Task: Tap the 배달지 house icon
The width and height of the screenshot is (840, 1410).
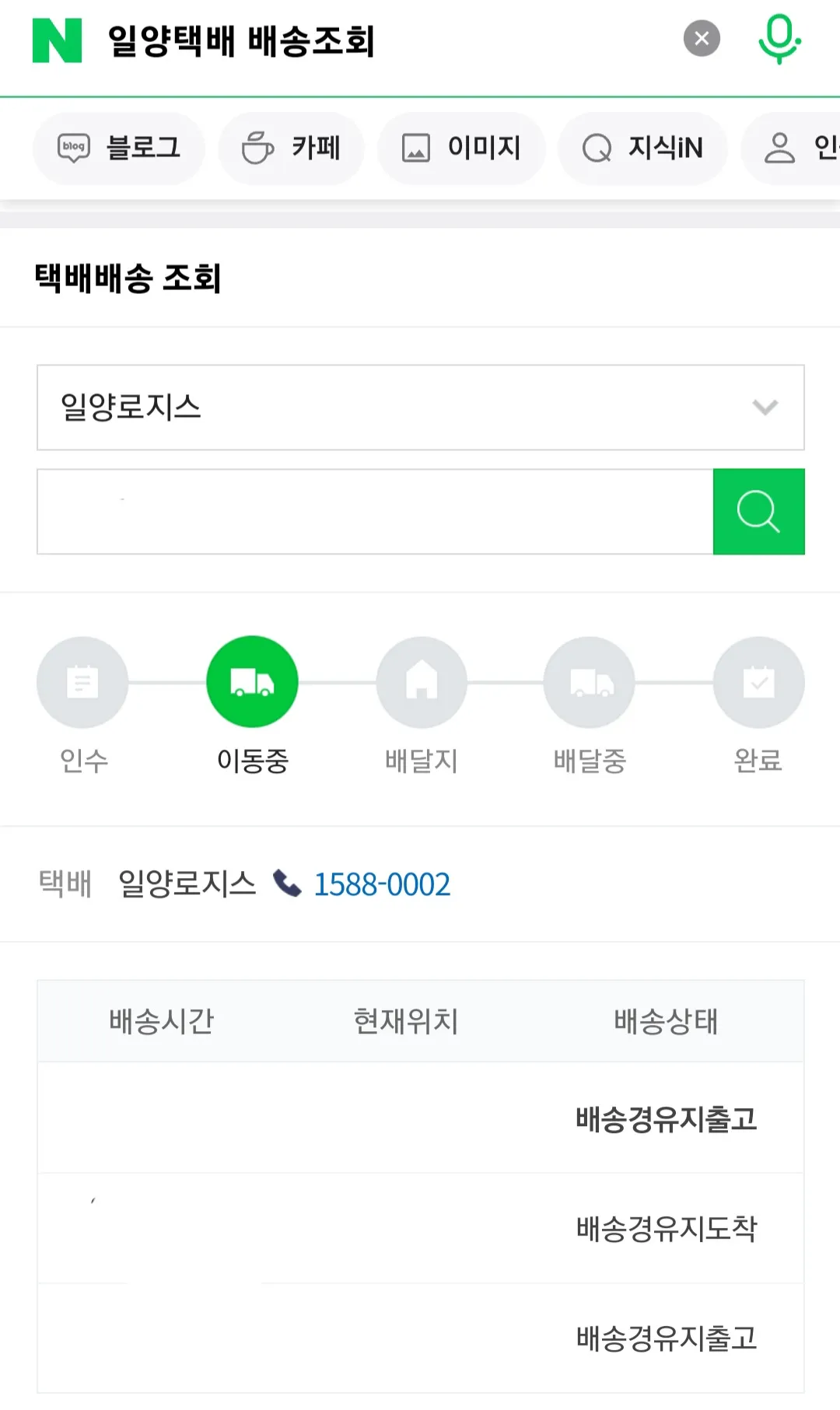Action: (421, 682)
